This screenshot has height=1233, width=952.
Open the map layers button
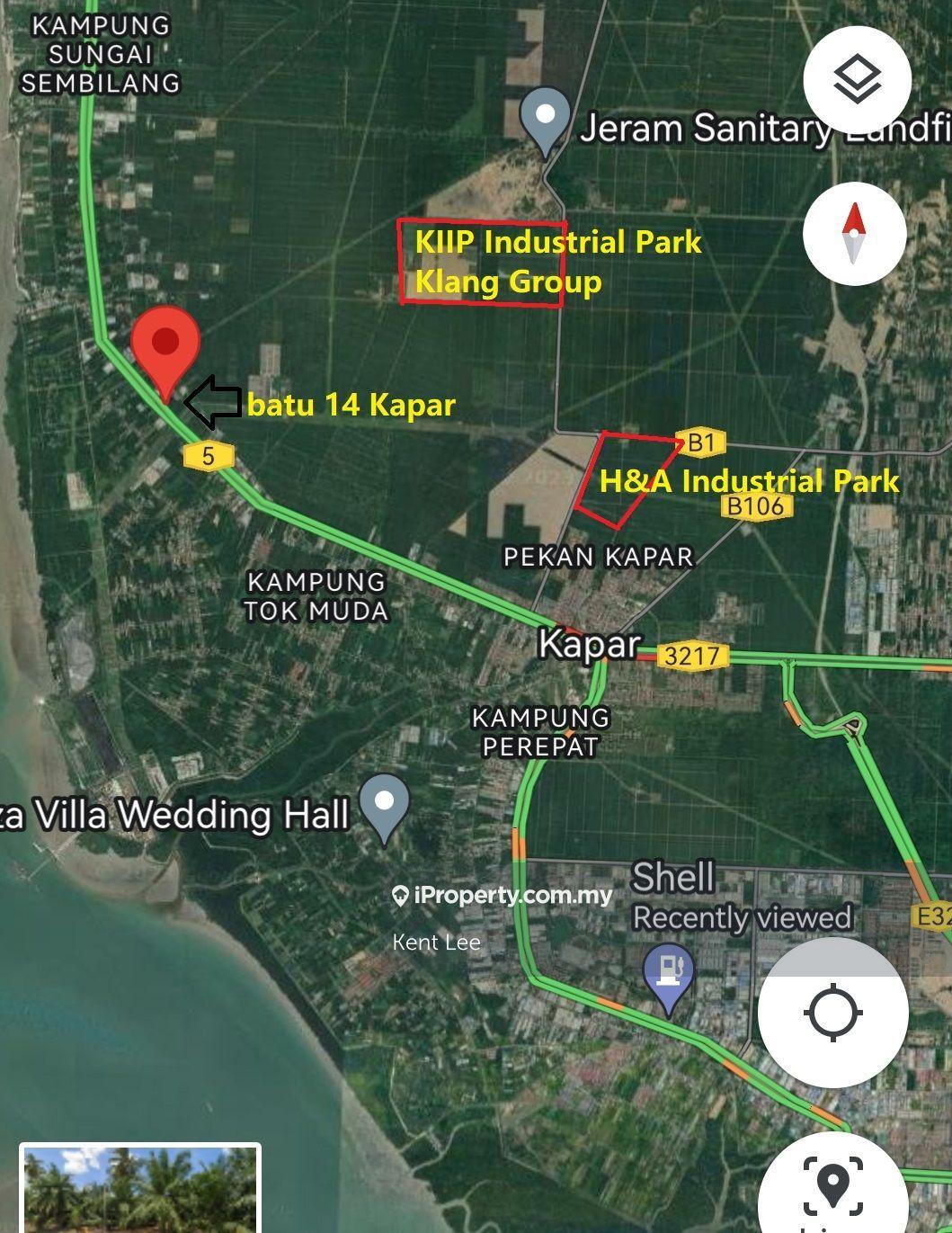click(857, 81)
